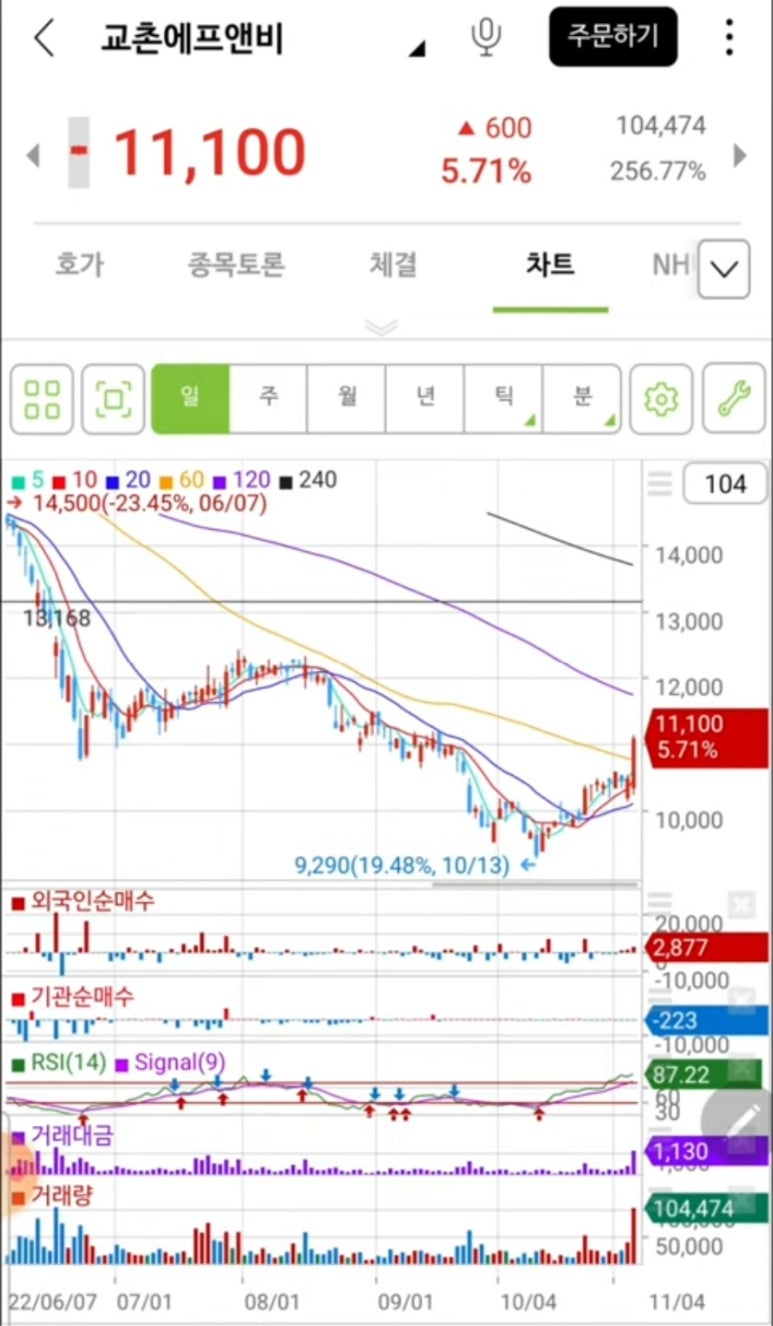Go back using the top-left arrow
The width and height of the screenshot is (773, 1326).
pos(43,38)
